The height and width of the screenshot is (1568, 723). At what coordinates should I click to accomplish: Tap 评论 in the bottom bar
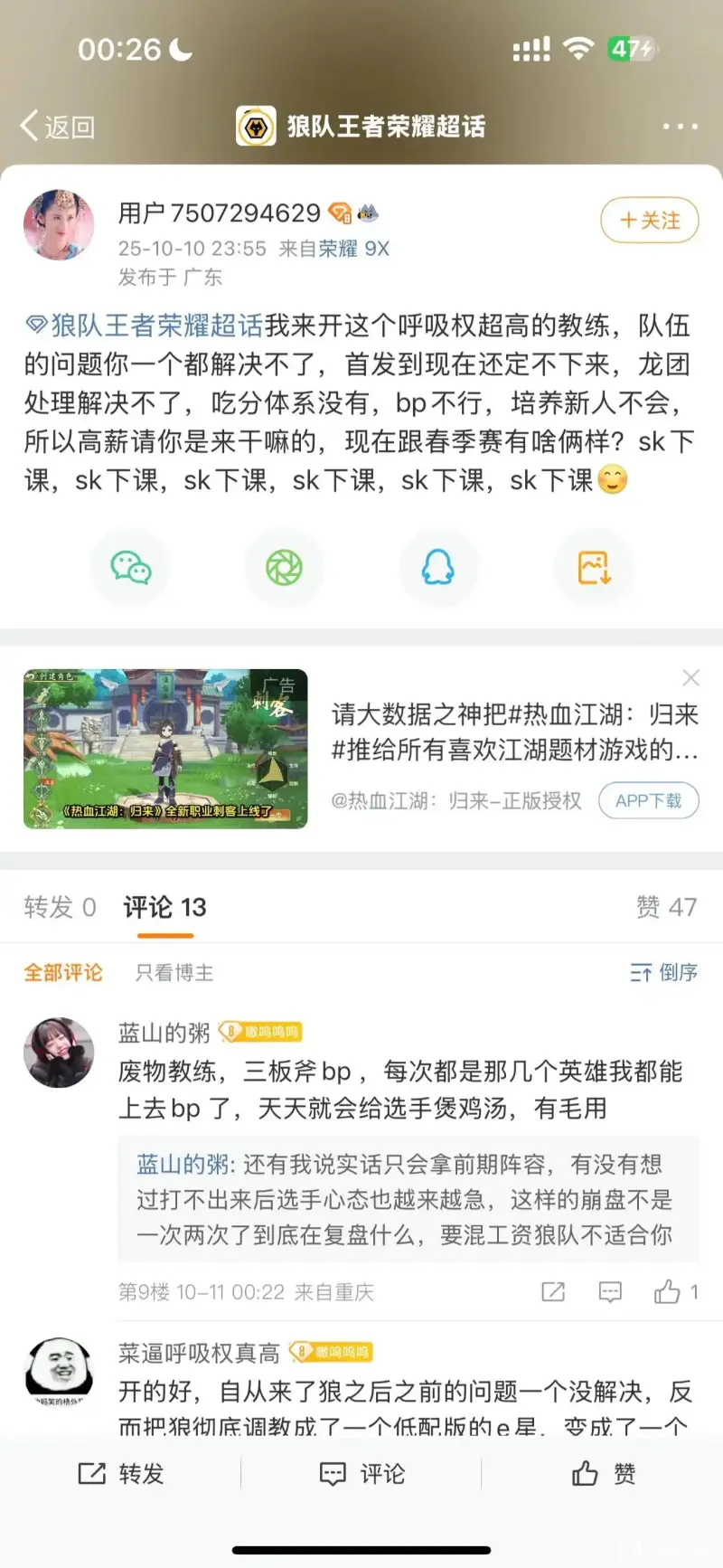[x=361, y=1474]
